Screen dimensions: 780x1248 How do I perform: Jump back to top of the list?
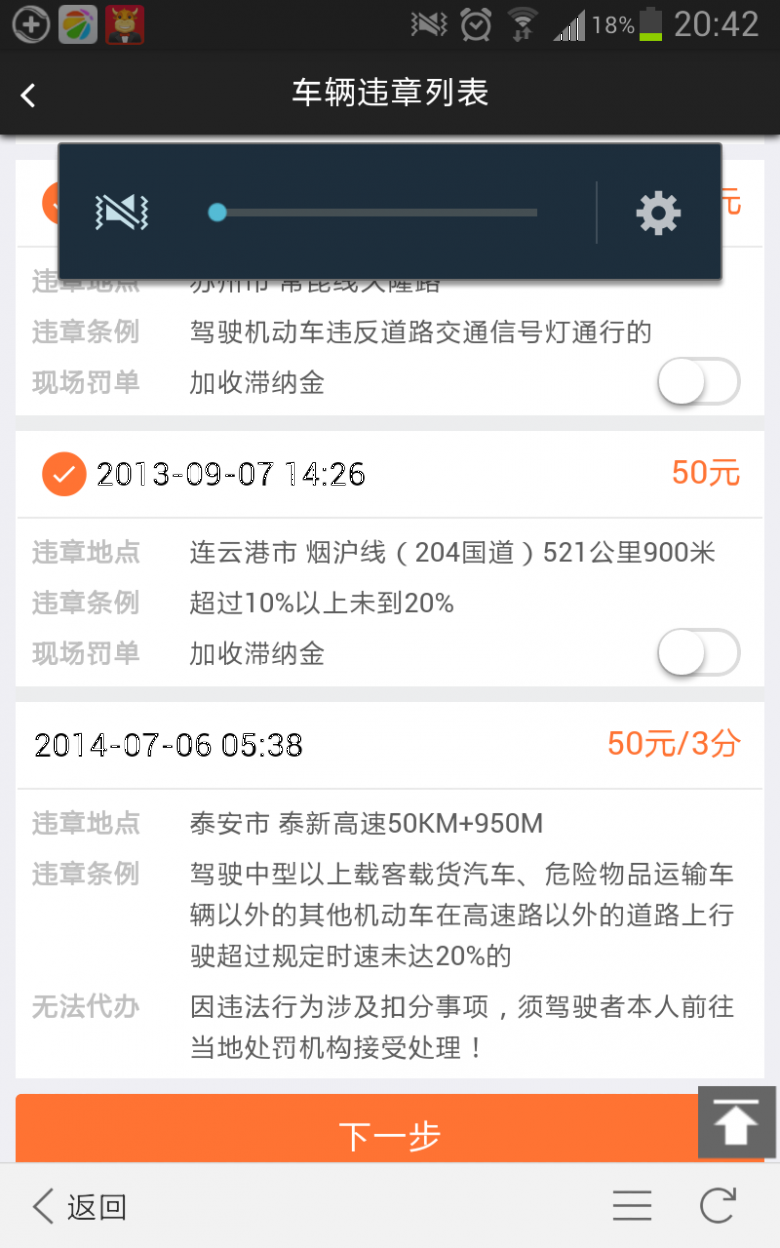coord(736,1122)
